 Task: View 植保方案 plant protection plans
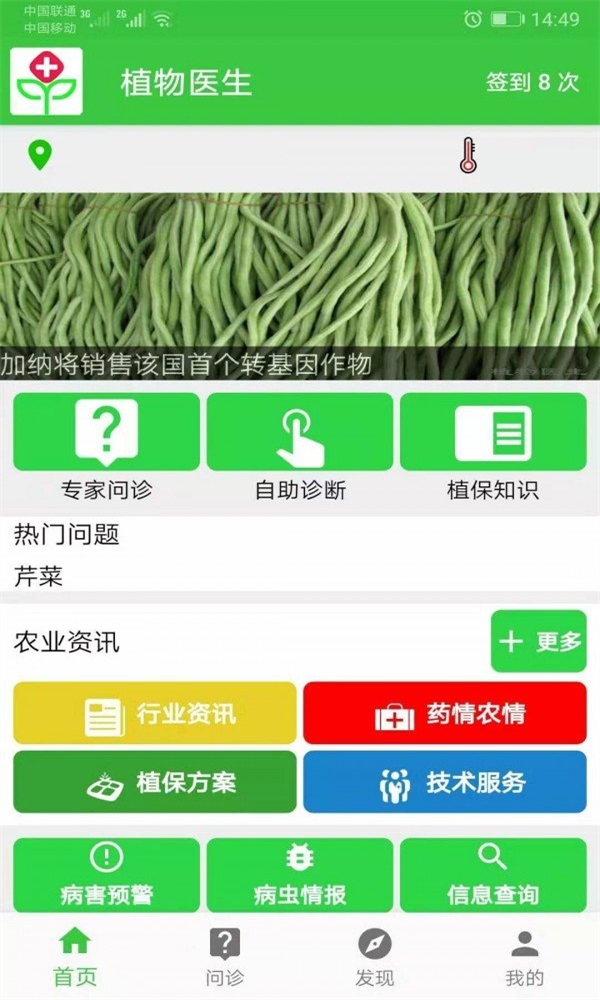pyautogui.click(x=155, y=782)
